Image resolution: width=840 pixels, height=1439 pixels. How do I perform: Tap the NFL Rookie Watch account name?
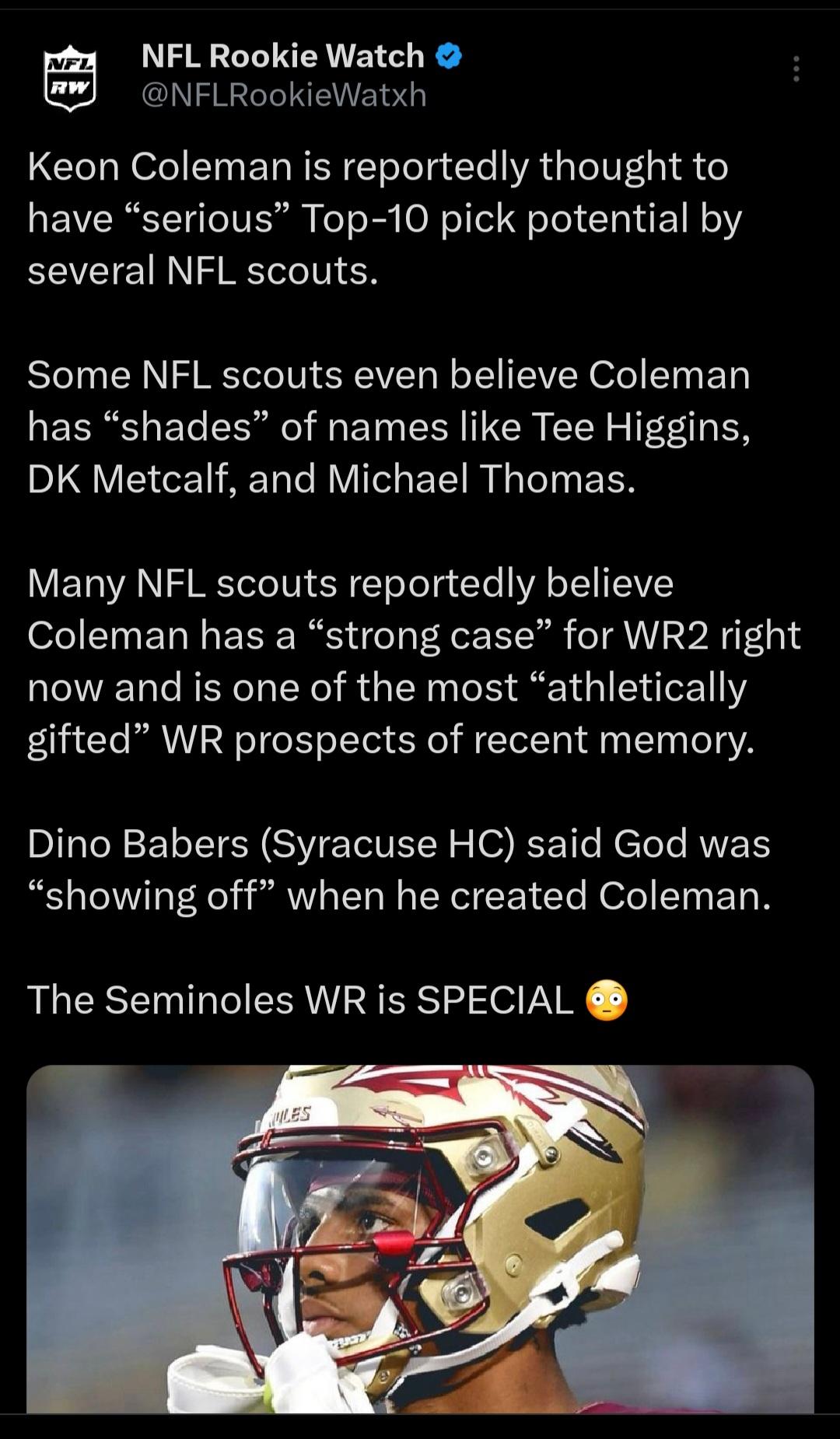tap(283, 55)
